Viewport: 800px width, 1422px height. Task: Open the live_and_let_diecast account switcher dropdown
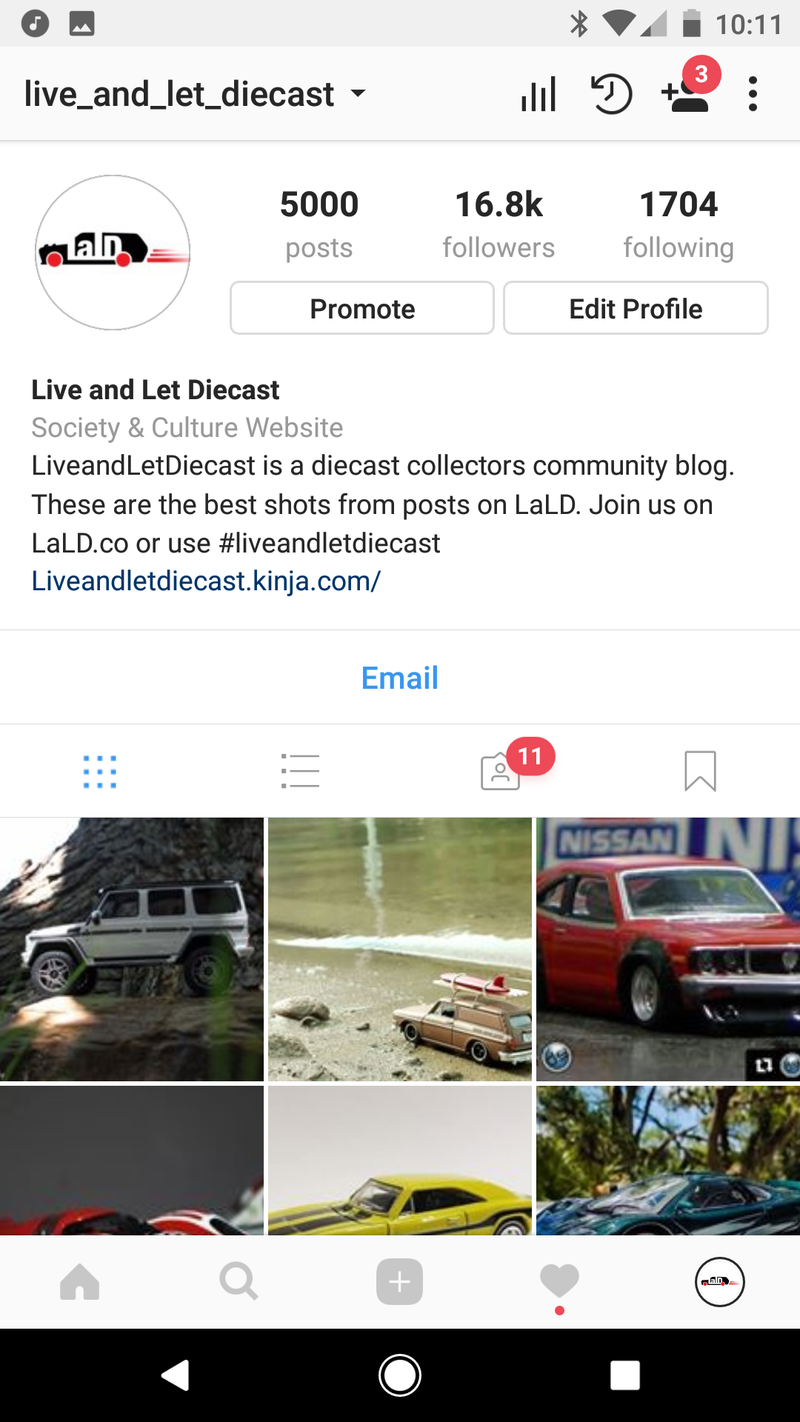tap(195, 94)
